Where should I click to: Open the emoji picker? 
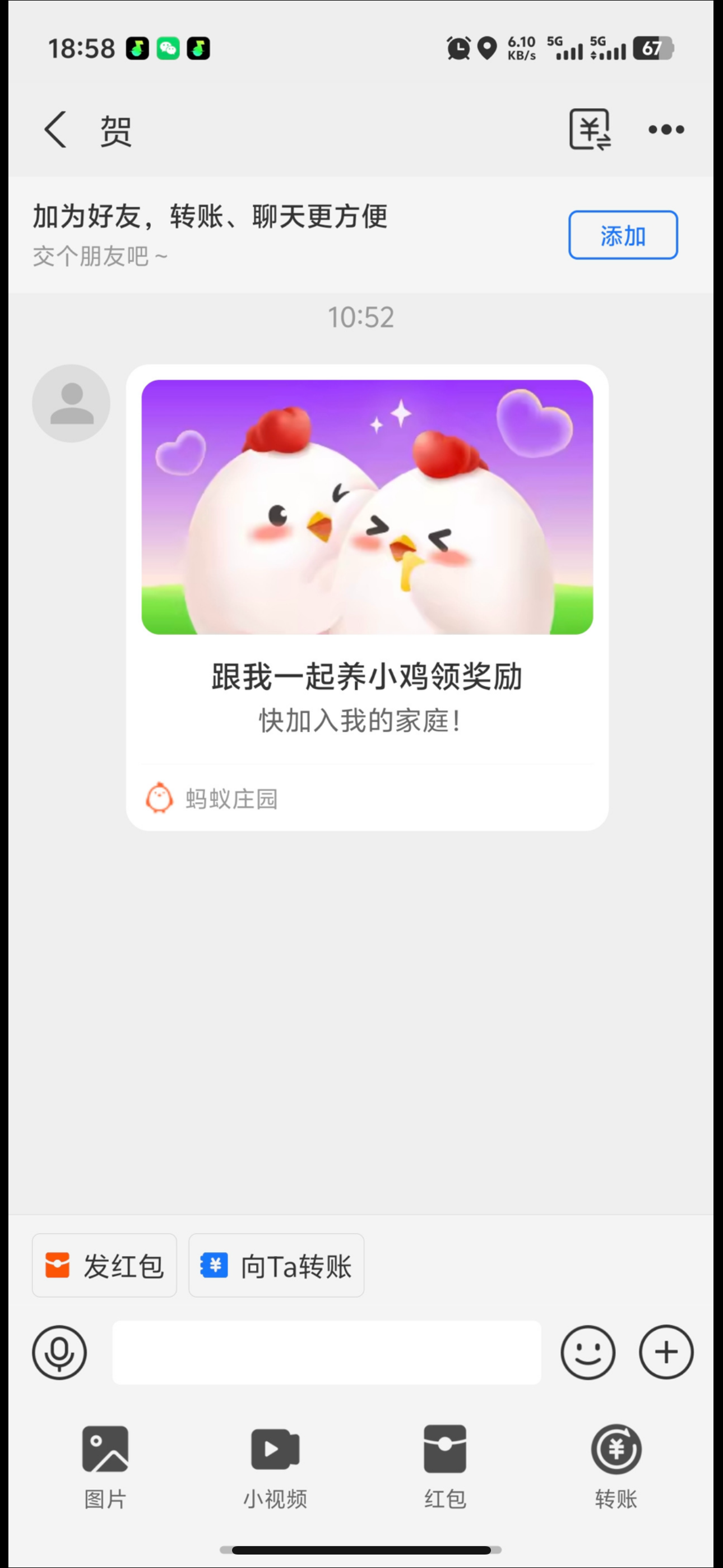click(587, 1352)
